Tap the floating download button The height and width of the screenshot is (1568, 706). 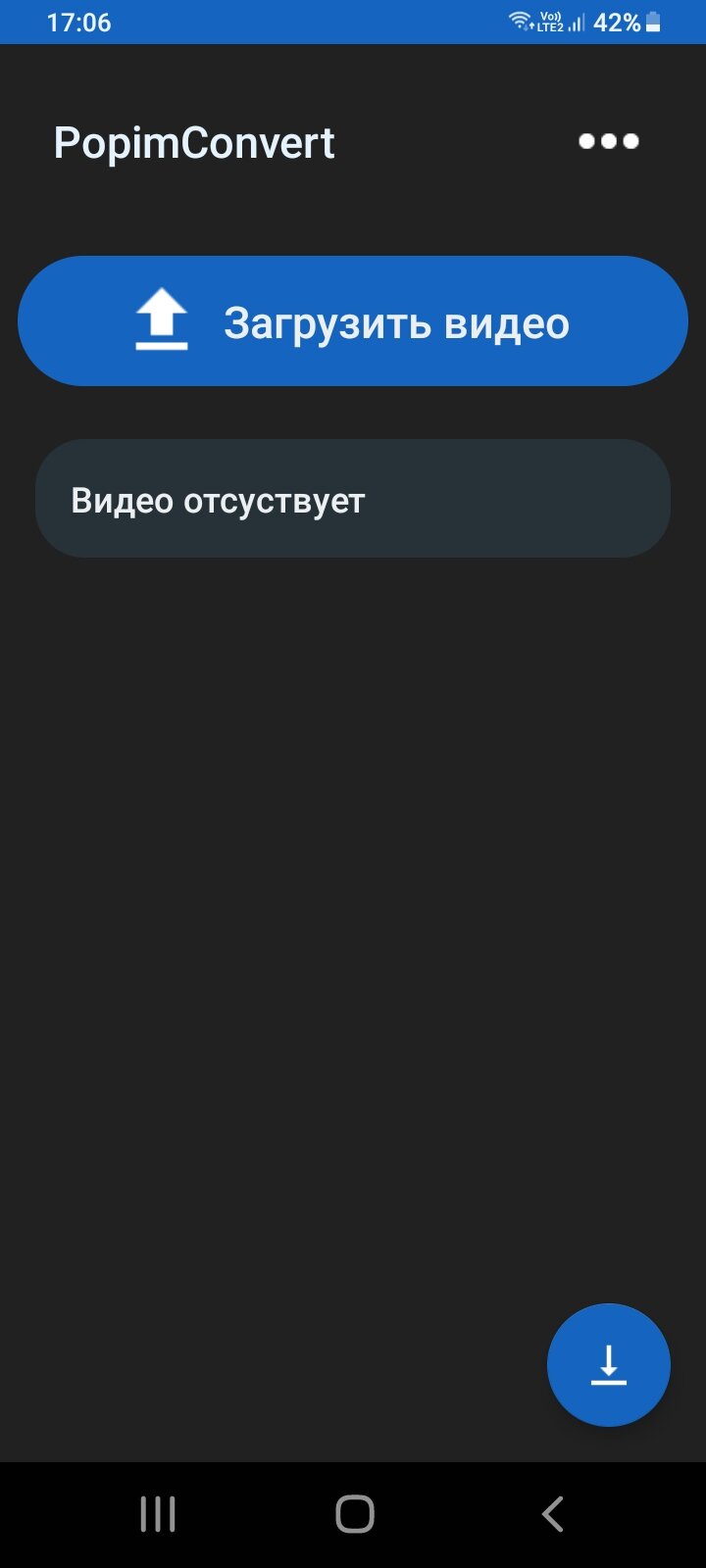coord(608,1364)
